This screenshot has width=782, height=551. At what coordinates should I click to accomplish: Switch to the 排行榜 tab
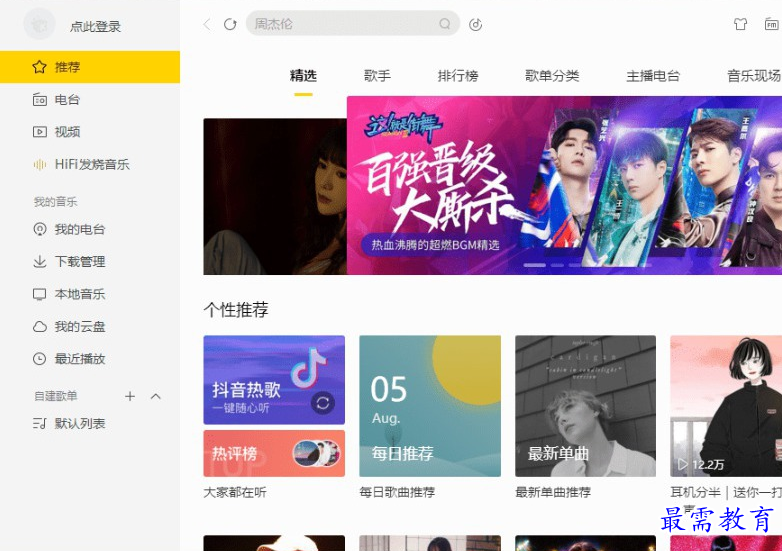(458, 76)
